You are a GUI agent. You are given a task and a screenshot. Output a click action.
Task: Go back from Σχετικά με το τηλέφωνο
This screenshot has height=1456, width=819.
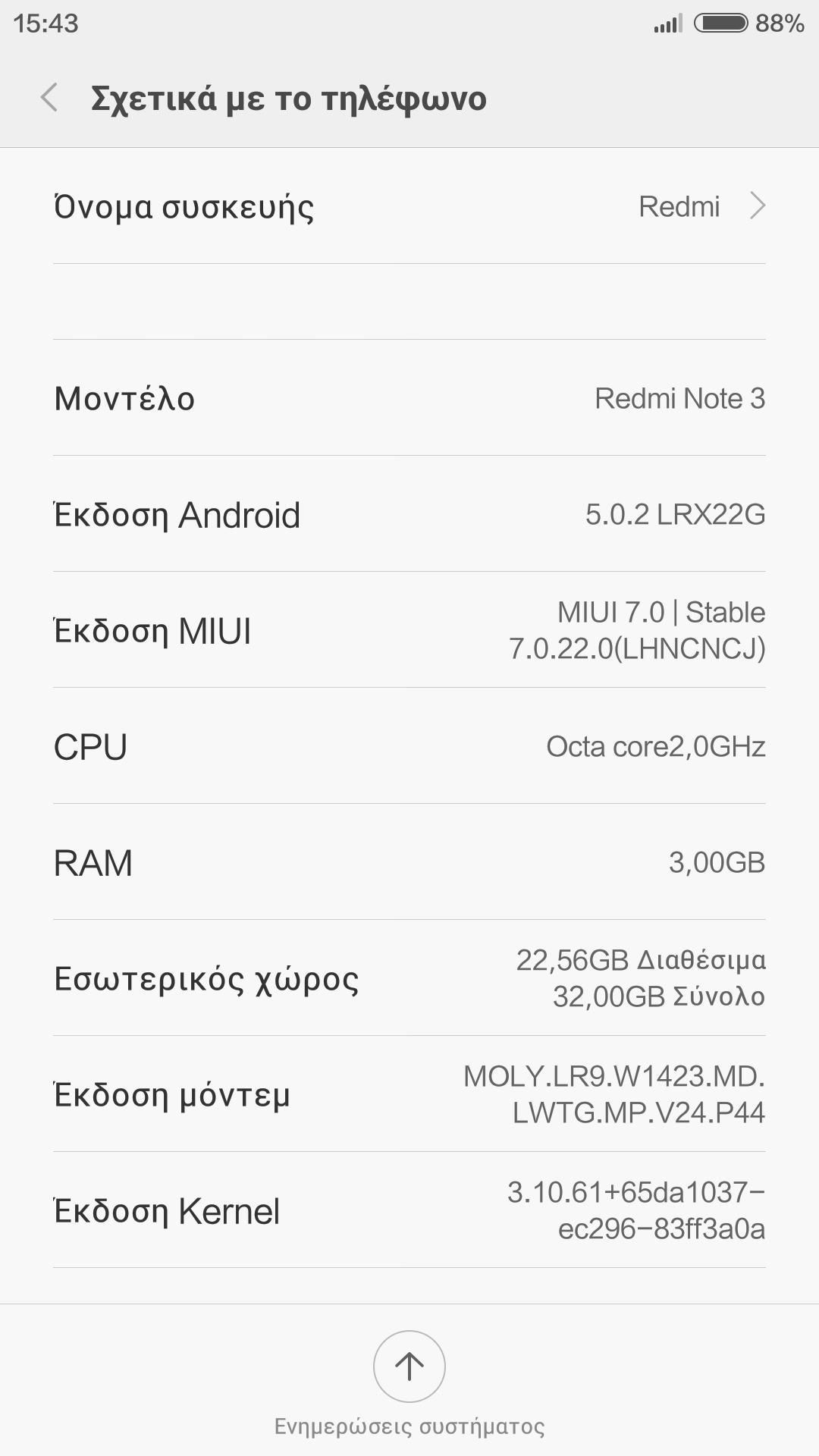(50, 98)
